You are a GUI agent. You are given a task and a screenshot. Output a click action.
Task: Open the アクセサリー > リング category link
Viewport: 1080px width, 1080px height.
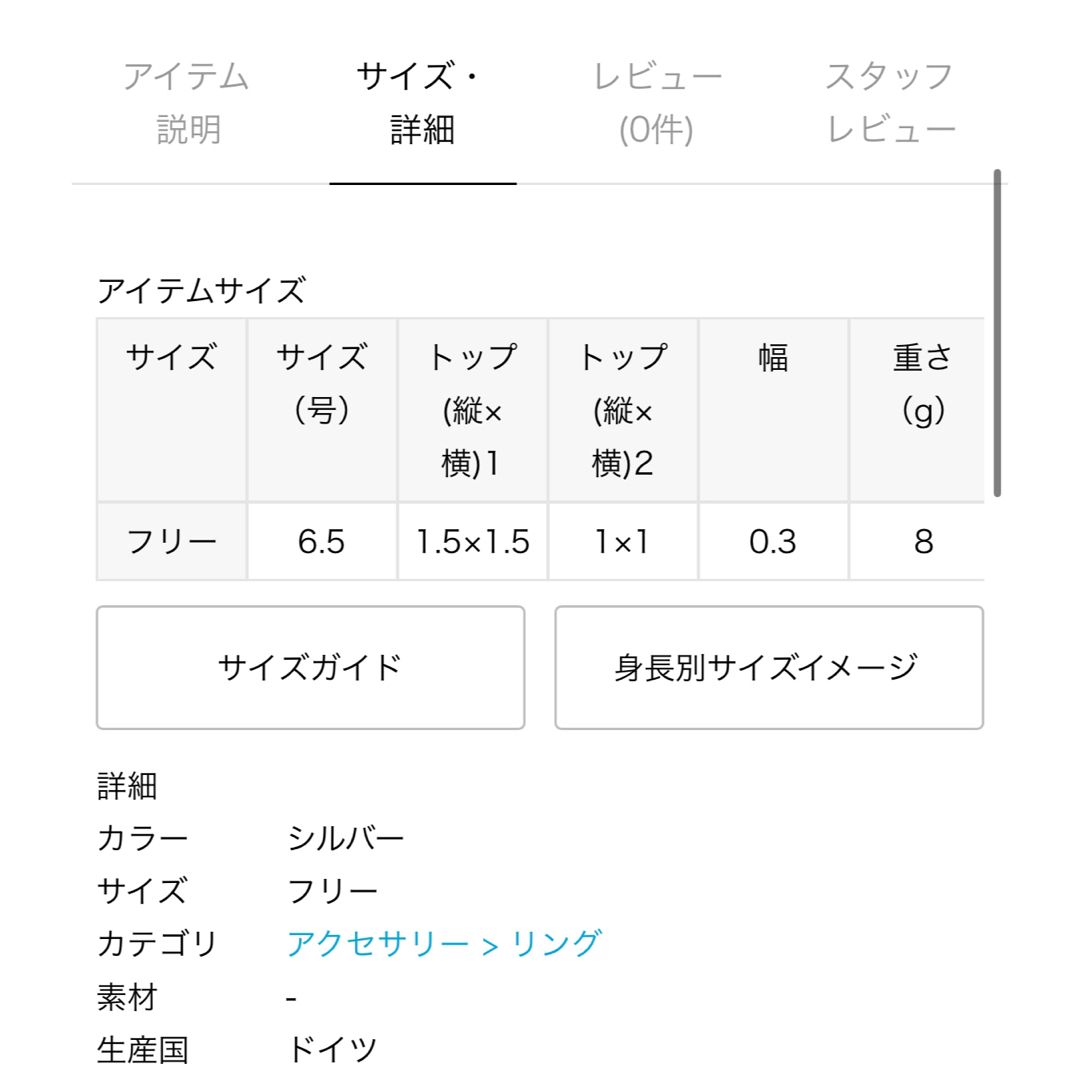(444, 943)
